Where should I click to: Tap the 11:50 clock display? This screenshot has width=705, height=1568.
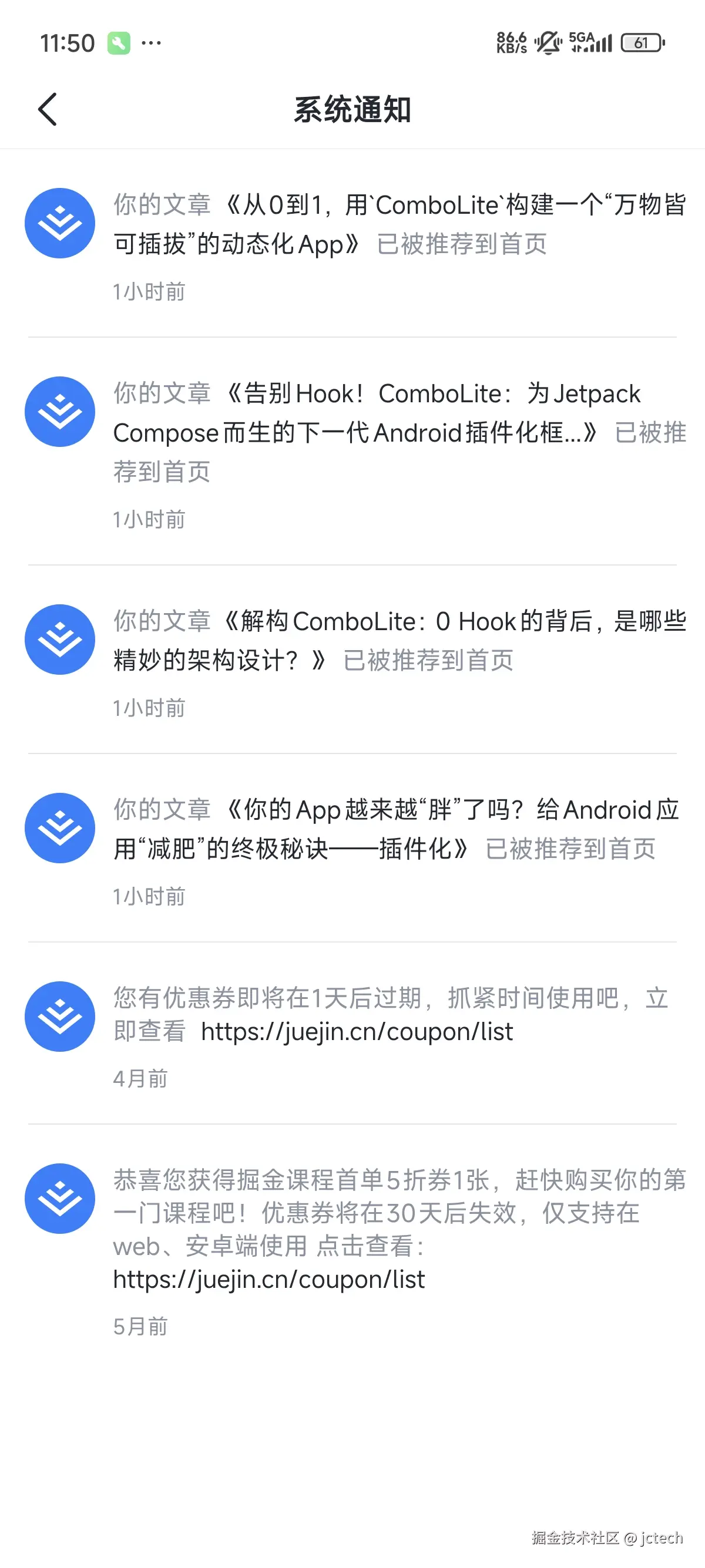click(x=68, y=43)
